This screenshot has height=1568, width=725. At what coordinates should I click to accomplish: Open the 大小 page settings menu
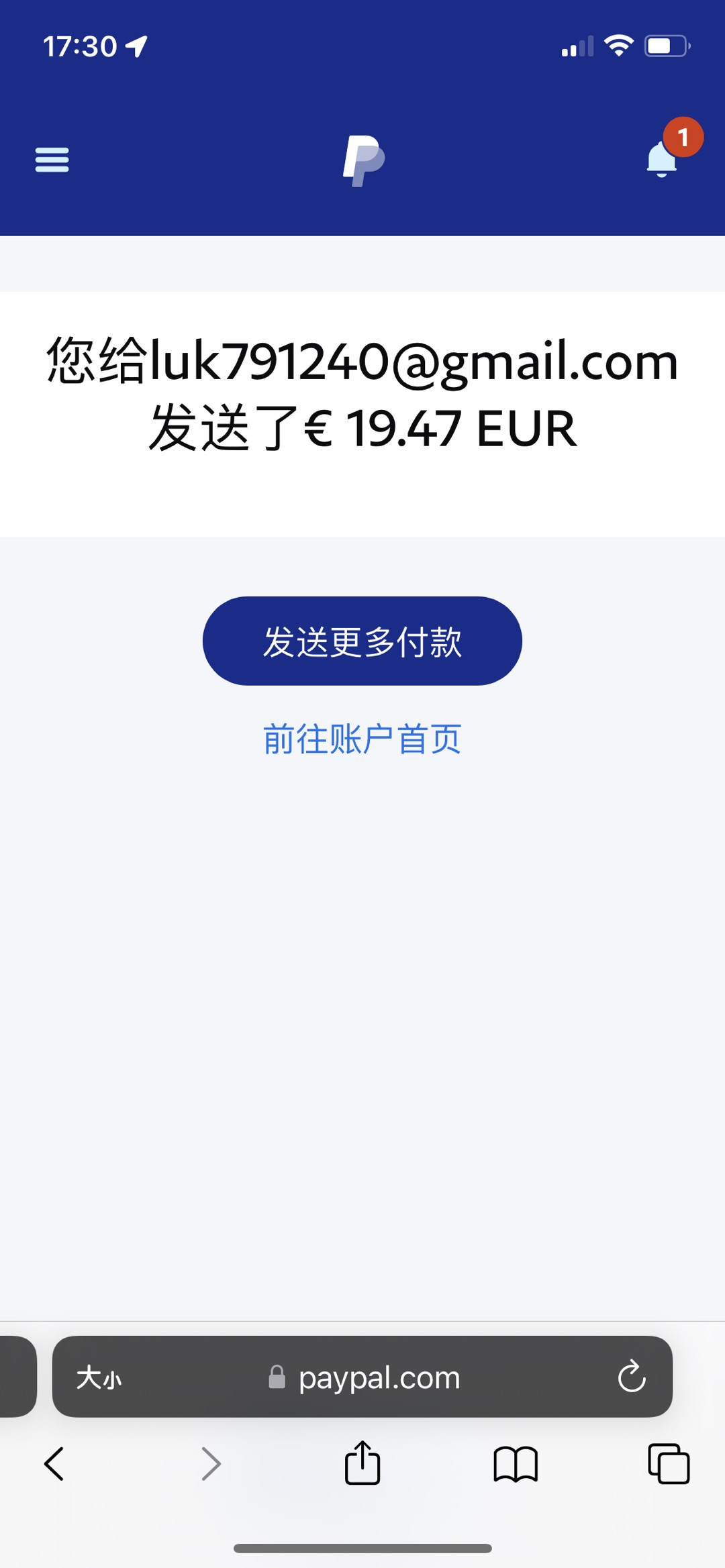[x=99, y=1378]
